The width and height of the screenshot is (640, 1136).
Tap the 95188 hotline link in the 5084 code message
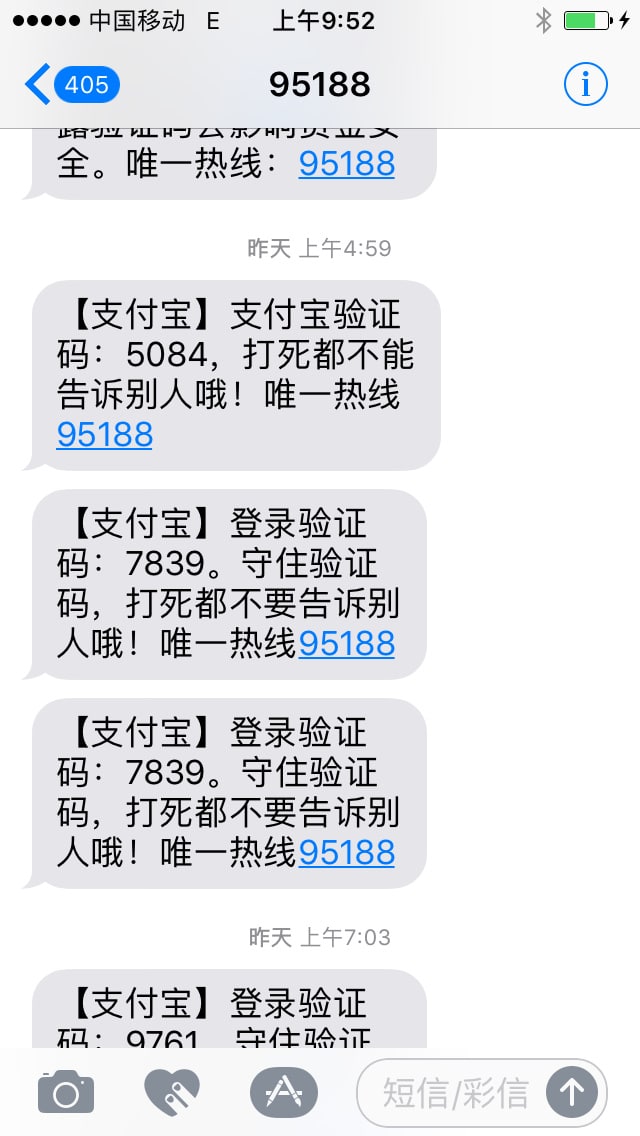[x=104, y=435]
